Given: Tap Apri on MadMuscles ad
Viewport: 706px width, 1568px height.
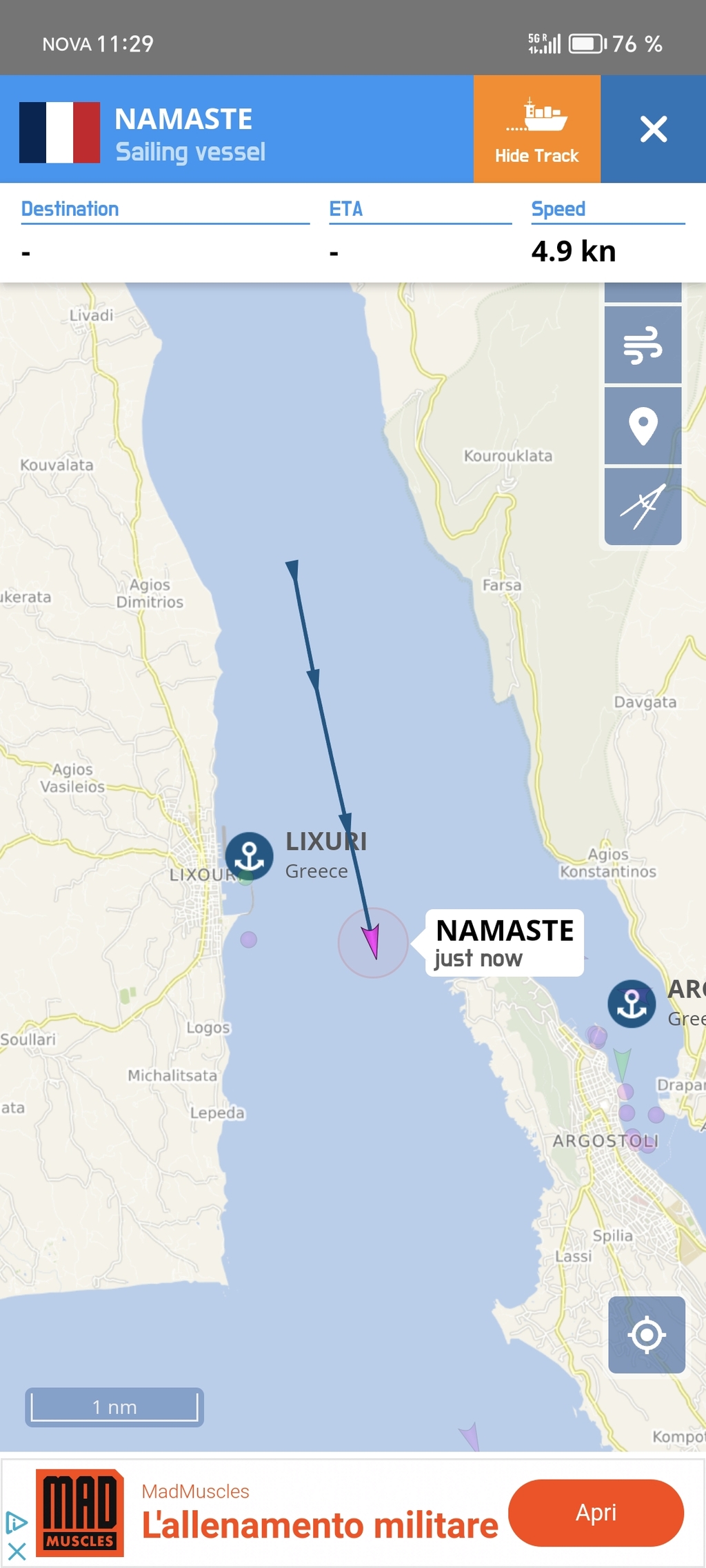Looking at the screenshot, I should (596, 1512).
